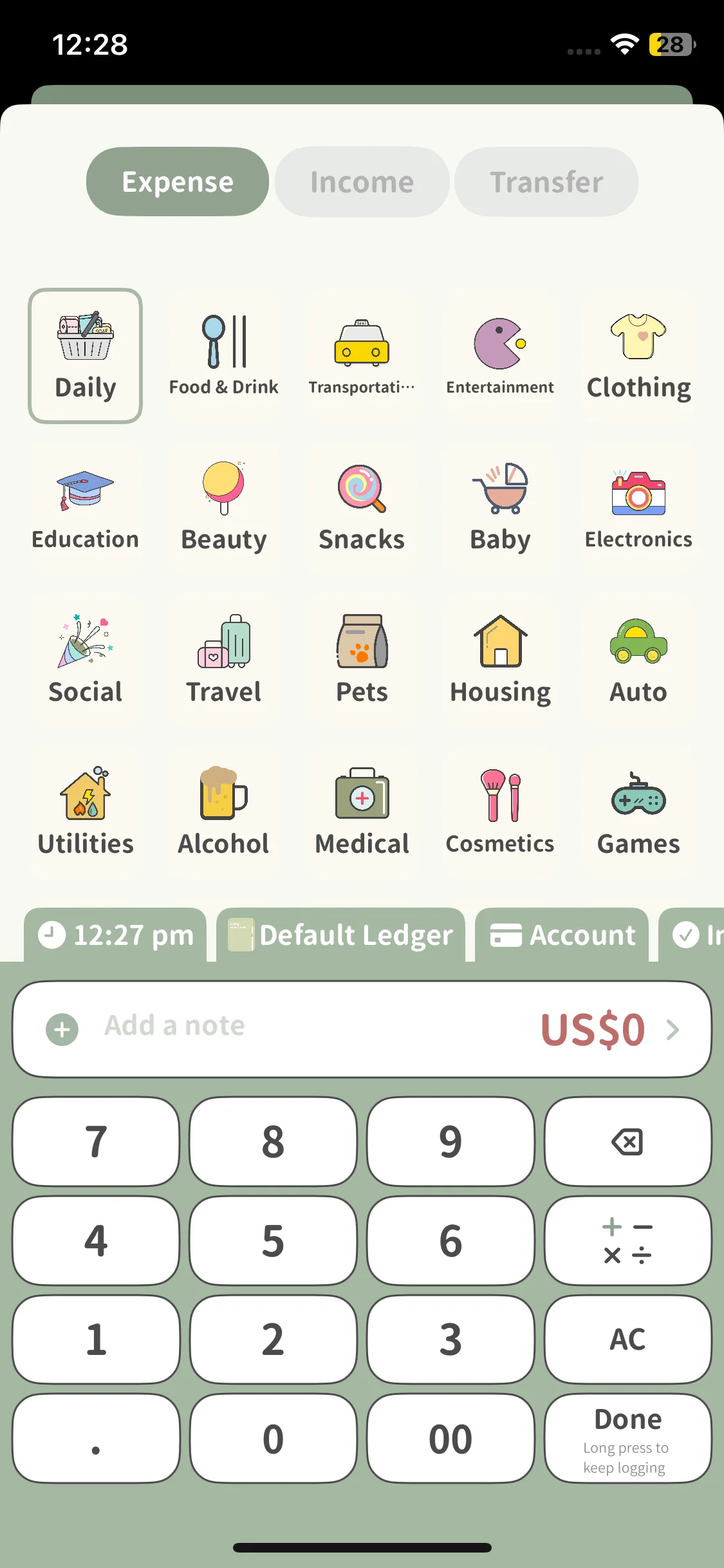The image size is (724, 1568).
Task: Open the Default Ledger selector
Action: [341, 935]
